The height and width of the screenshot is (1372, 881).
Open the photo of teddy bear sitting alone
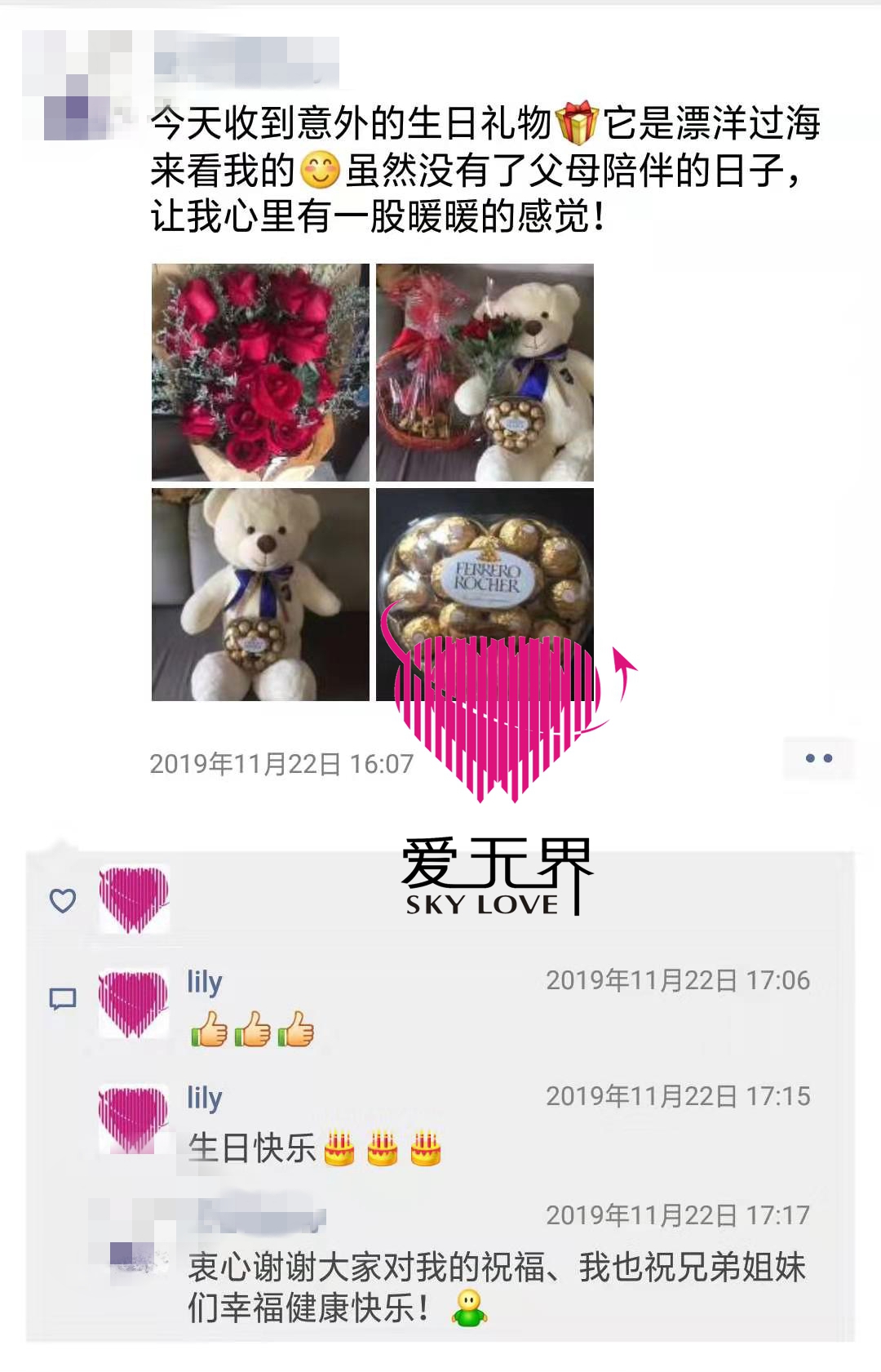pos(260,594)
